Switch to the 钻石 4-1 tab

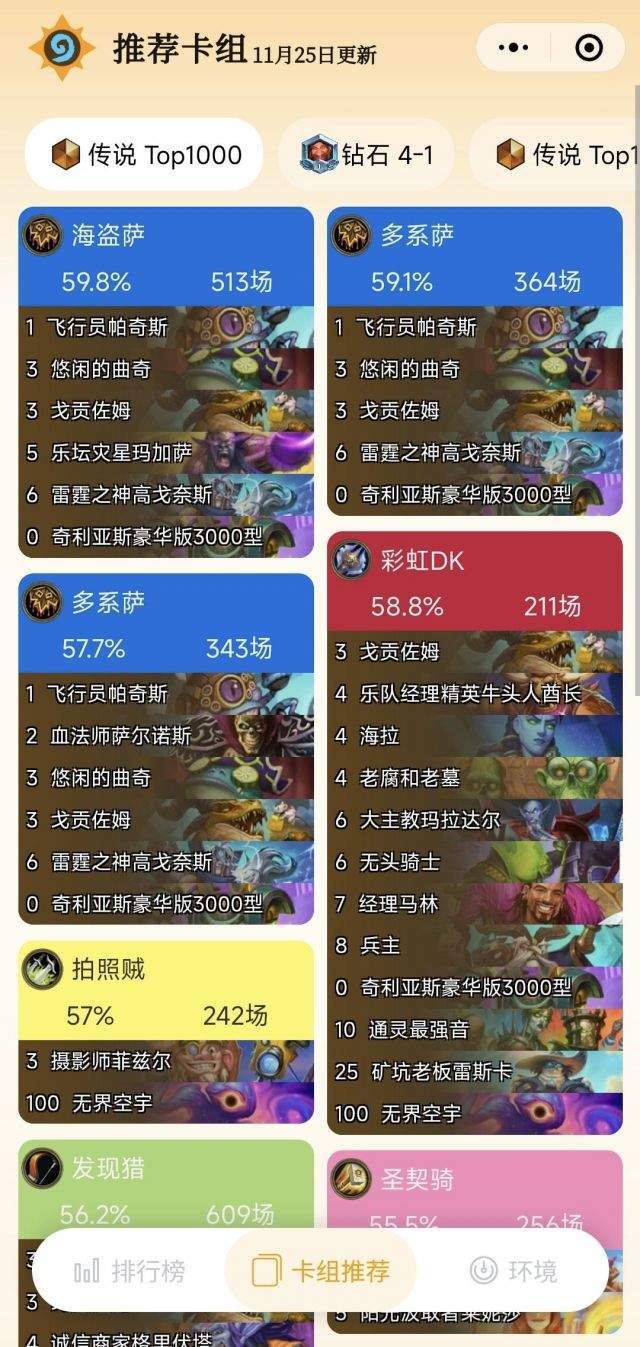pos(366,155)
